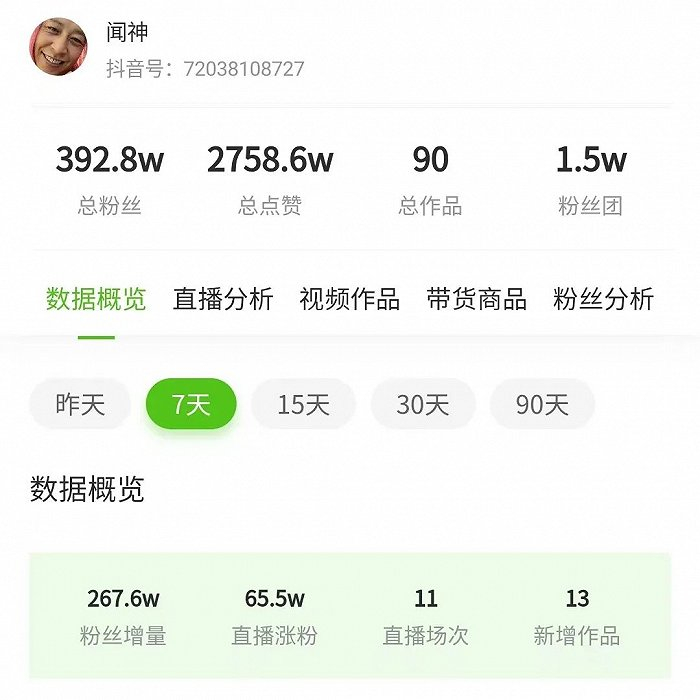700x700 pixels.
Task: Switch to the 数据概览 tab
Action: click(96, 299)
